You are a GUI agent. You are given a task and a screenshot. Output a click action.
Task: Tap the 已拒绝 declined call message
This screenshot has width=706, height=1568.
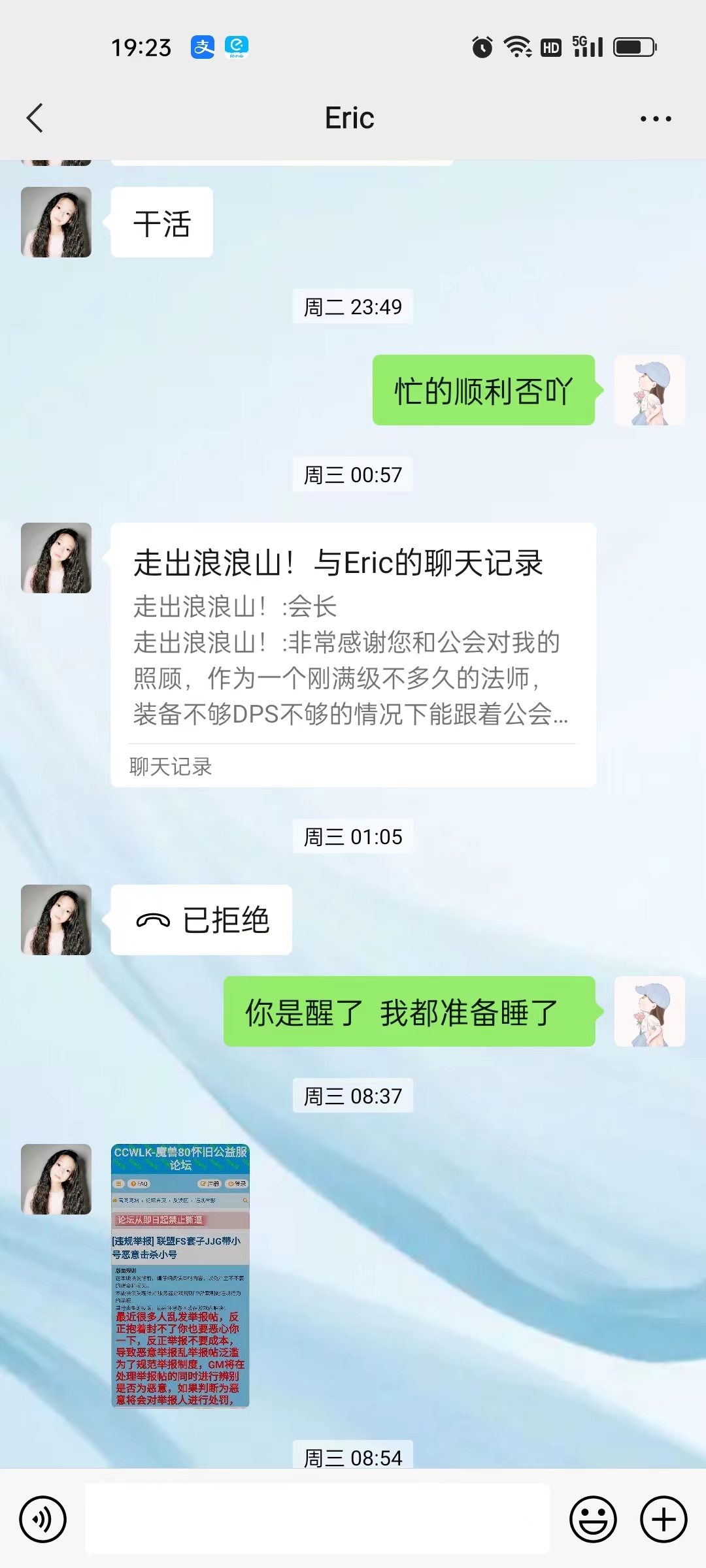[x=201, y=920]
